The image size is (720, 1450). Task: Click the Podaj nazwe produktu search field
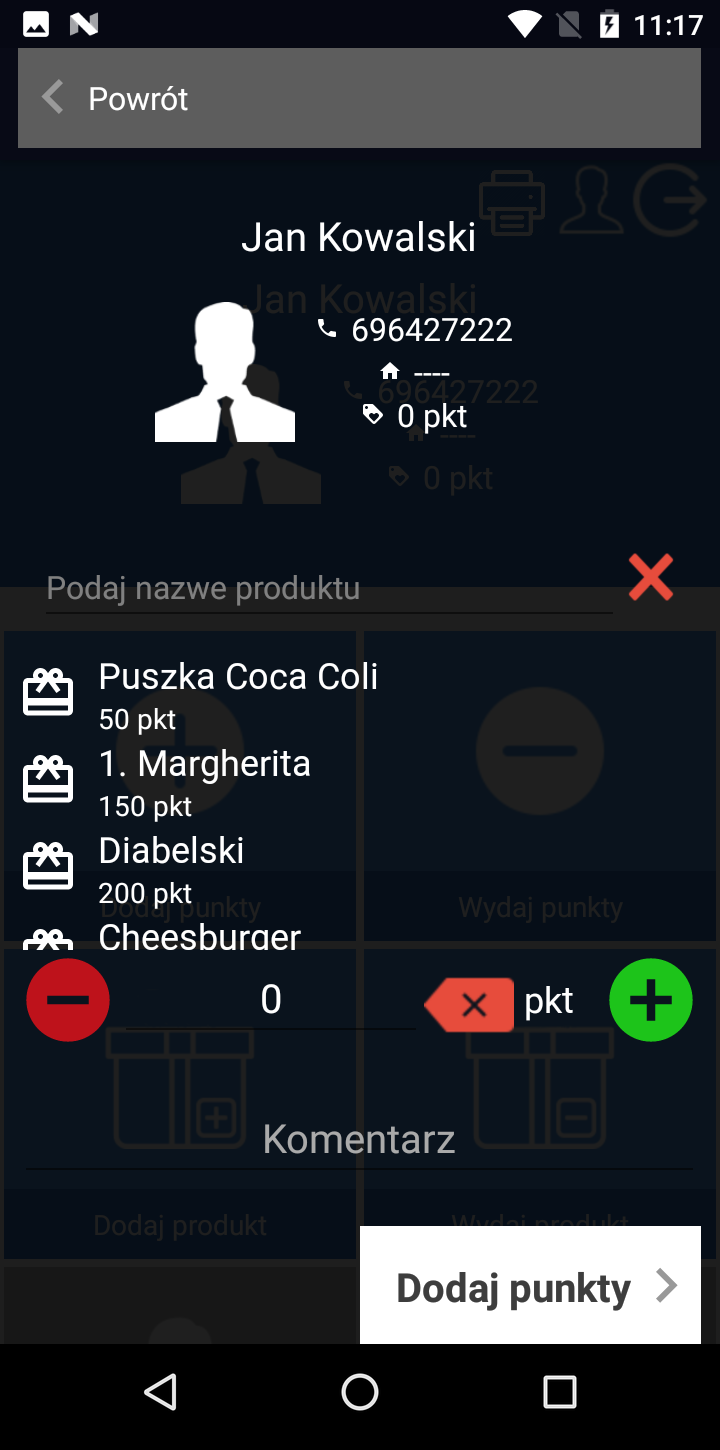click(300, 589)
